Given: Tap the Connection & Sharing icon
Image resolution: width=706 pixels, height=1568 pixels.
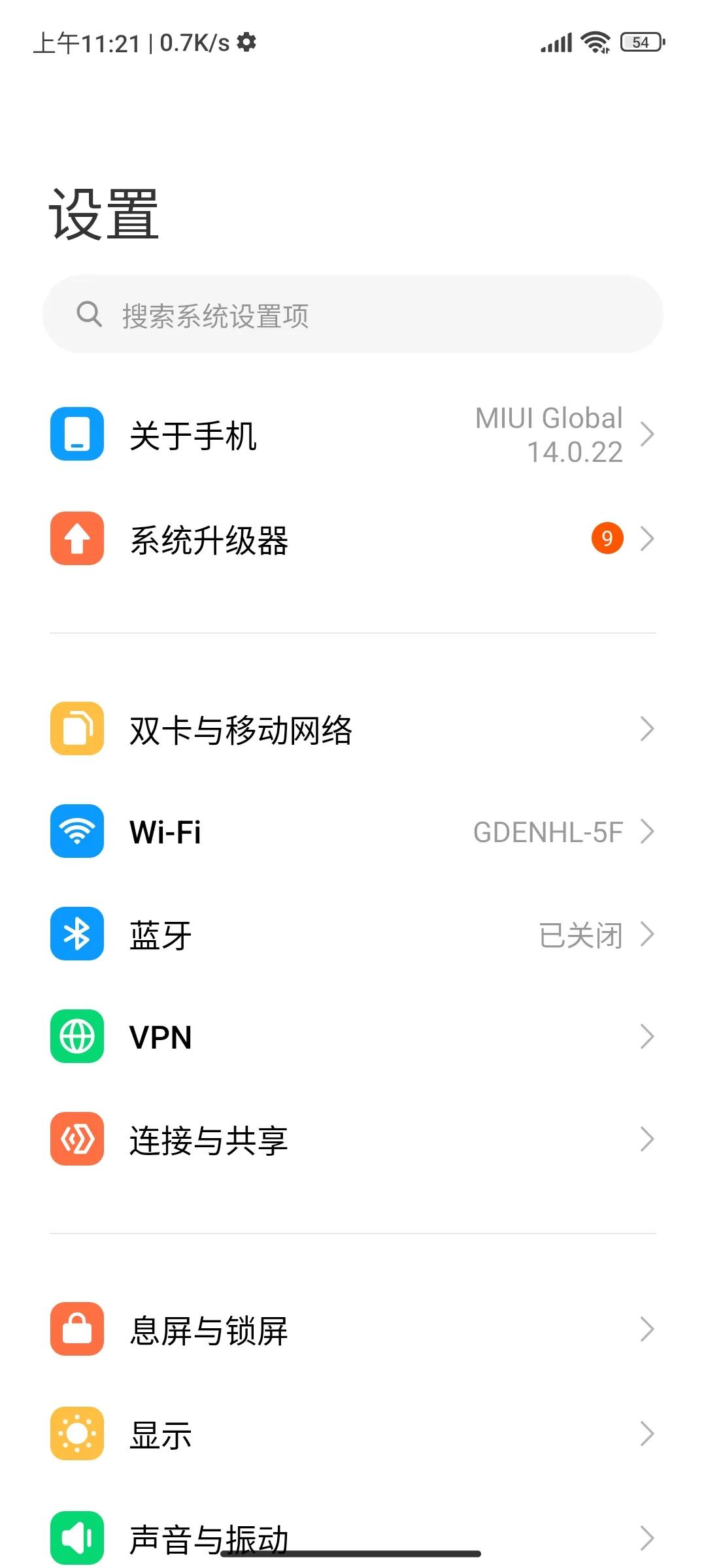Looking at the screenshot, I should pyautogui.click(x=76, y=1139).
